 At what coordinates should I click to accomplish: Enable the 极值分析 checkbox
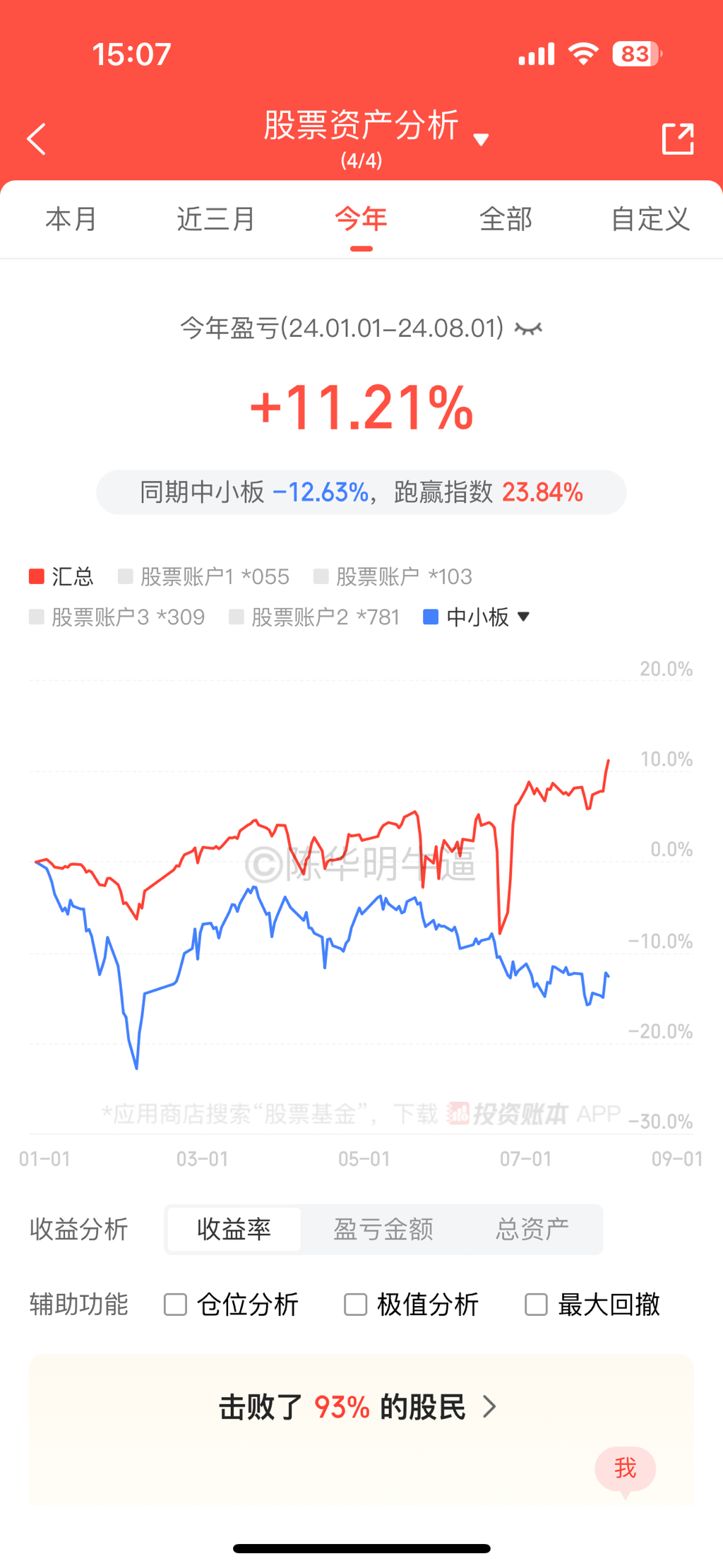click(355, 1305)
